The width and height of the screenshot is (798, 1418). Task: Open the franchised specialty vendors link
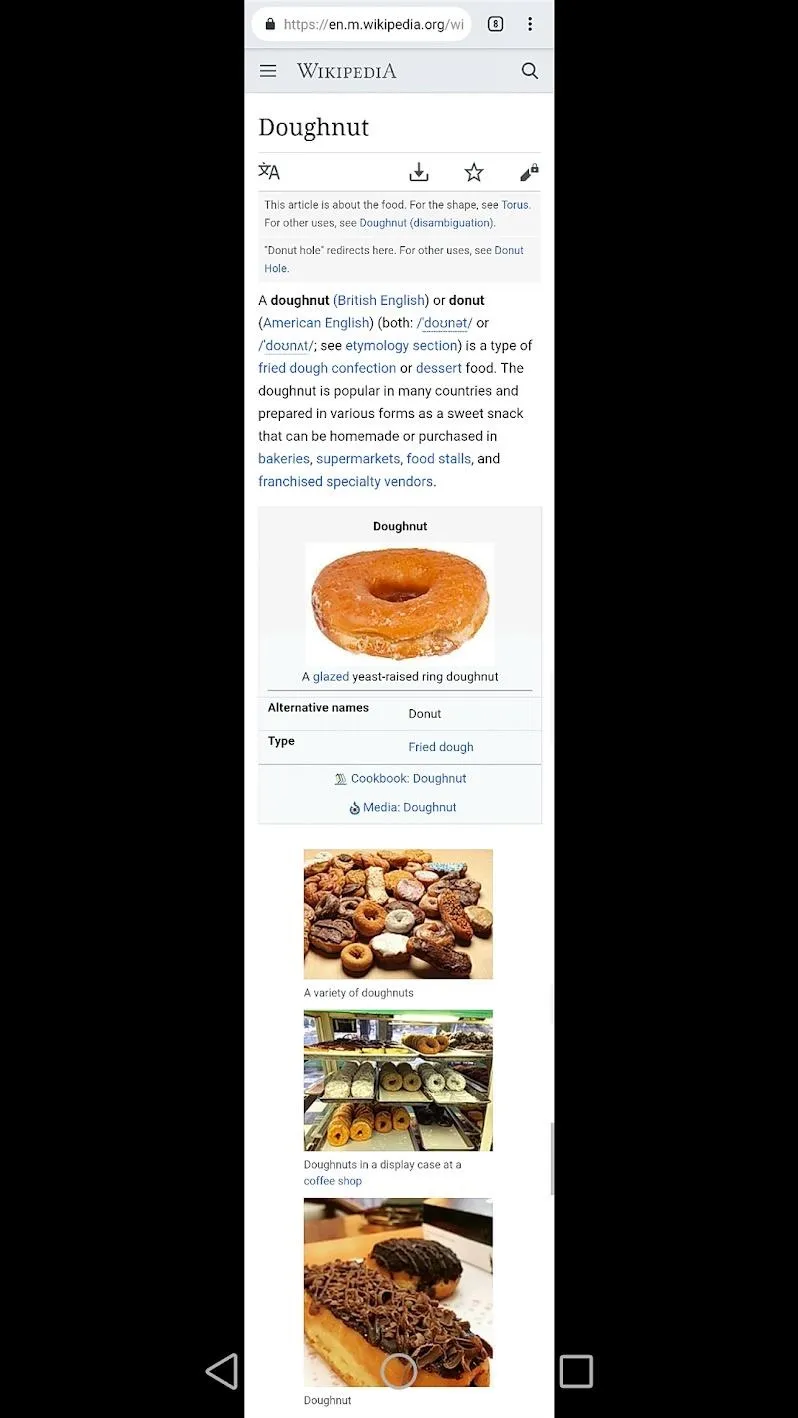pyautogui.click(x=346, y=481)
